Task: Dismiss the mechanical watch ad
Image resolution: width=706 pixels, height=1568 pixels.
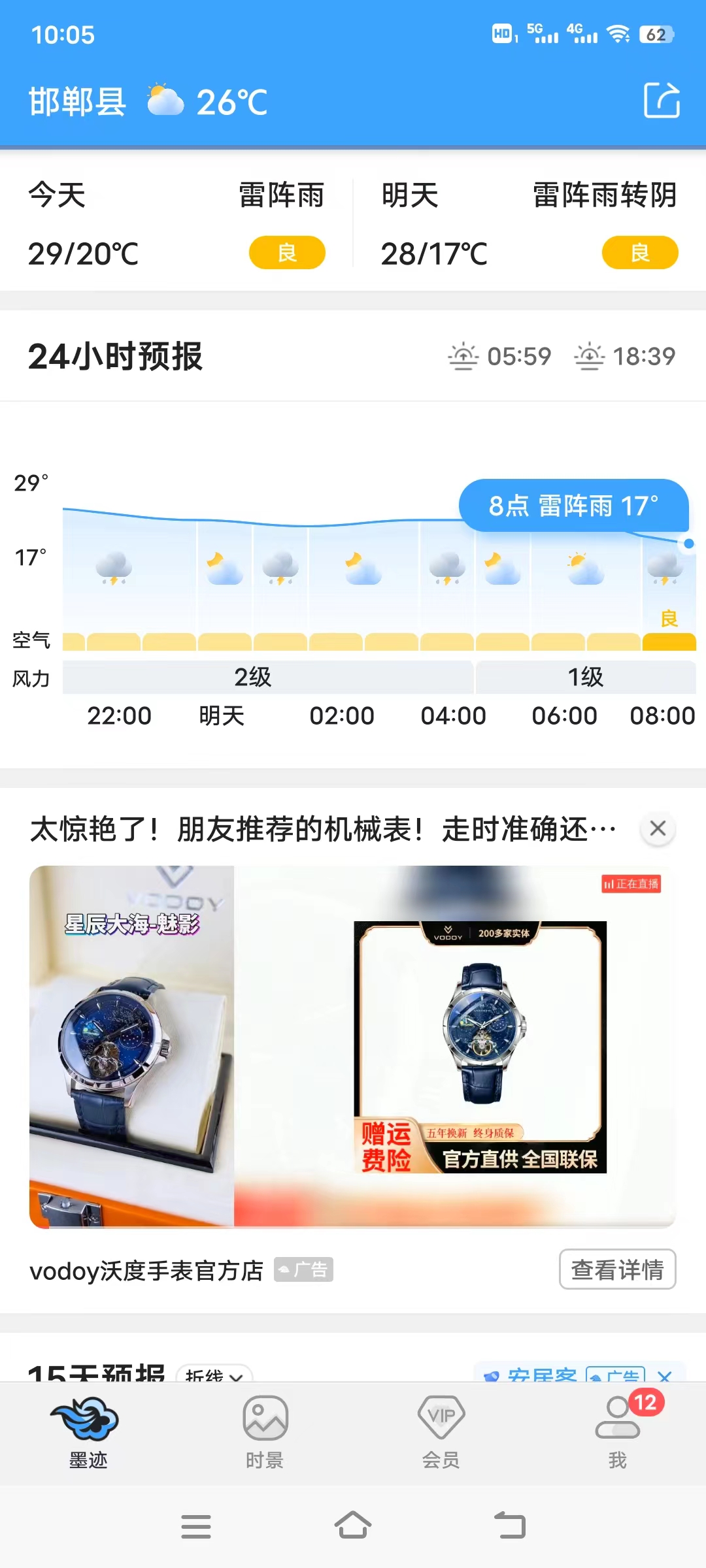Action: tap(658, 828)
